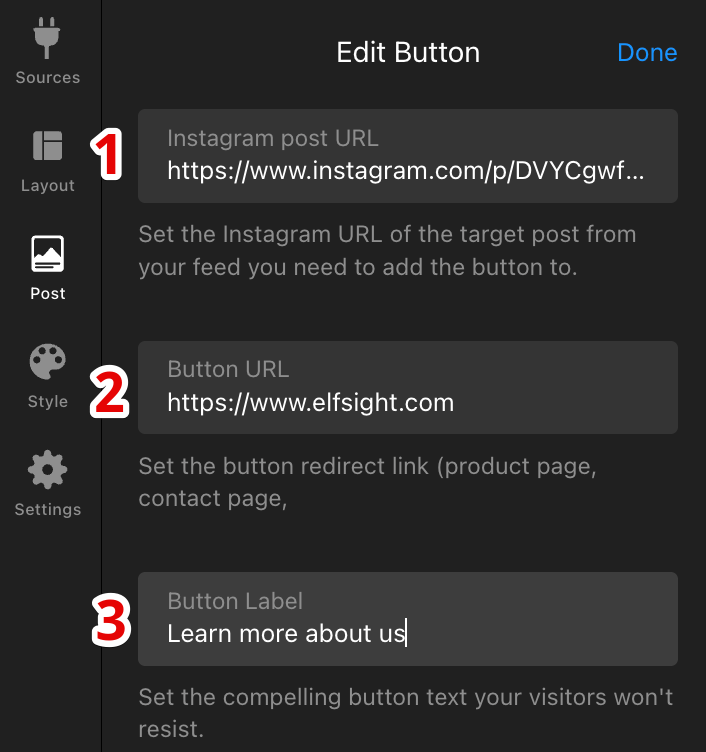Switch to the Layout section

pyautogui.click(x=47, y=160)
